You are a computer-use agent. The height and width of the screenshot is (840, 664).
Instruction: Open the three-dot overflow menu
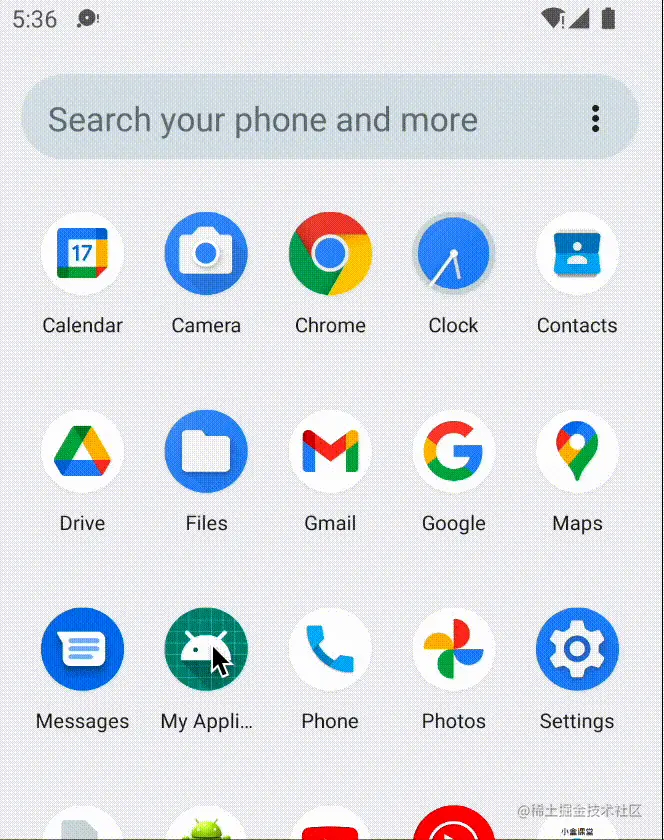point(595,119)
